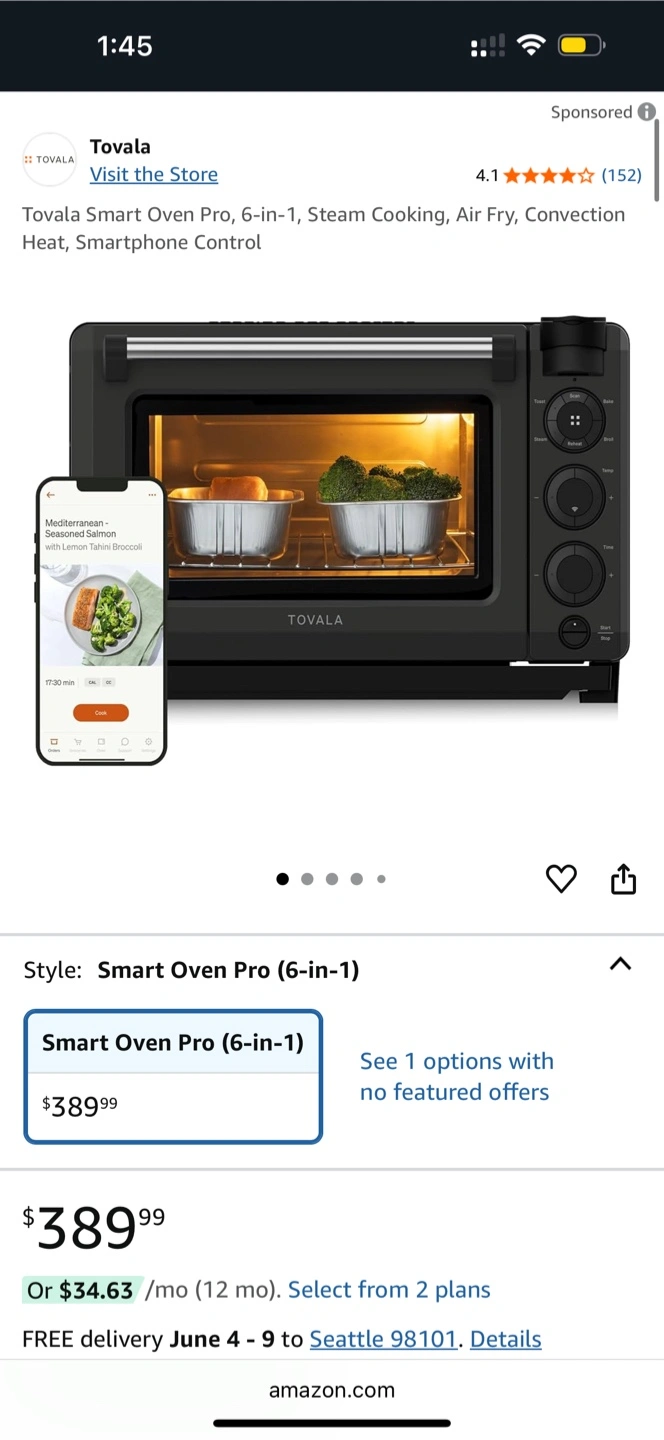Share this Tovala oven listing
Image resolution: width=664 pixels, height=1440 pixels.
pos(623,879)
